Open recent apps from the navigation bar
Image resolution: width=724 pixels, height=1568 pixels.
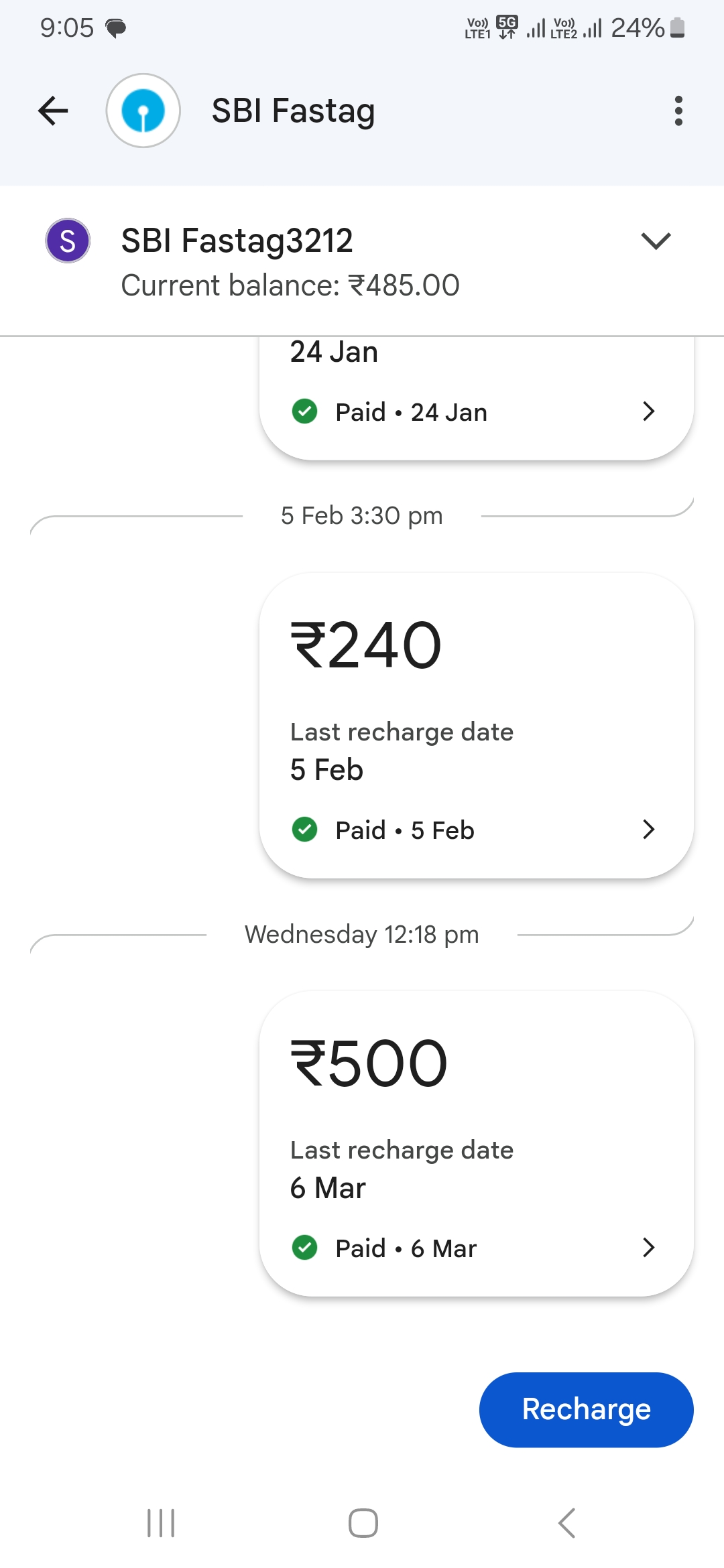tap(161, 1523)
